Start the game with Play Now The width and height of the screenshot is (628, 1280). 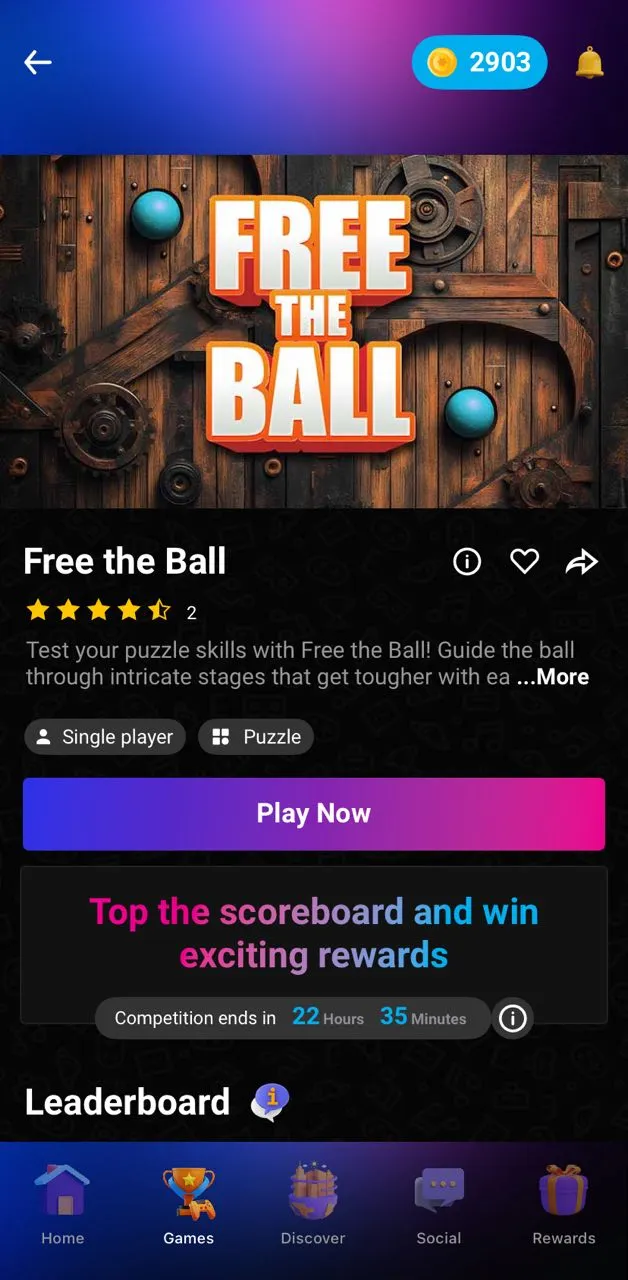314,814
